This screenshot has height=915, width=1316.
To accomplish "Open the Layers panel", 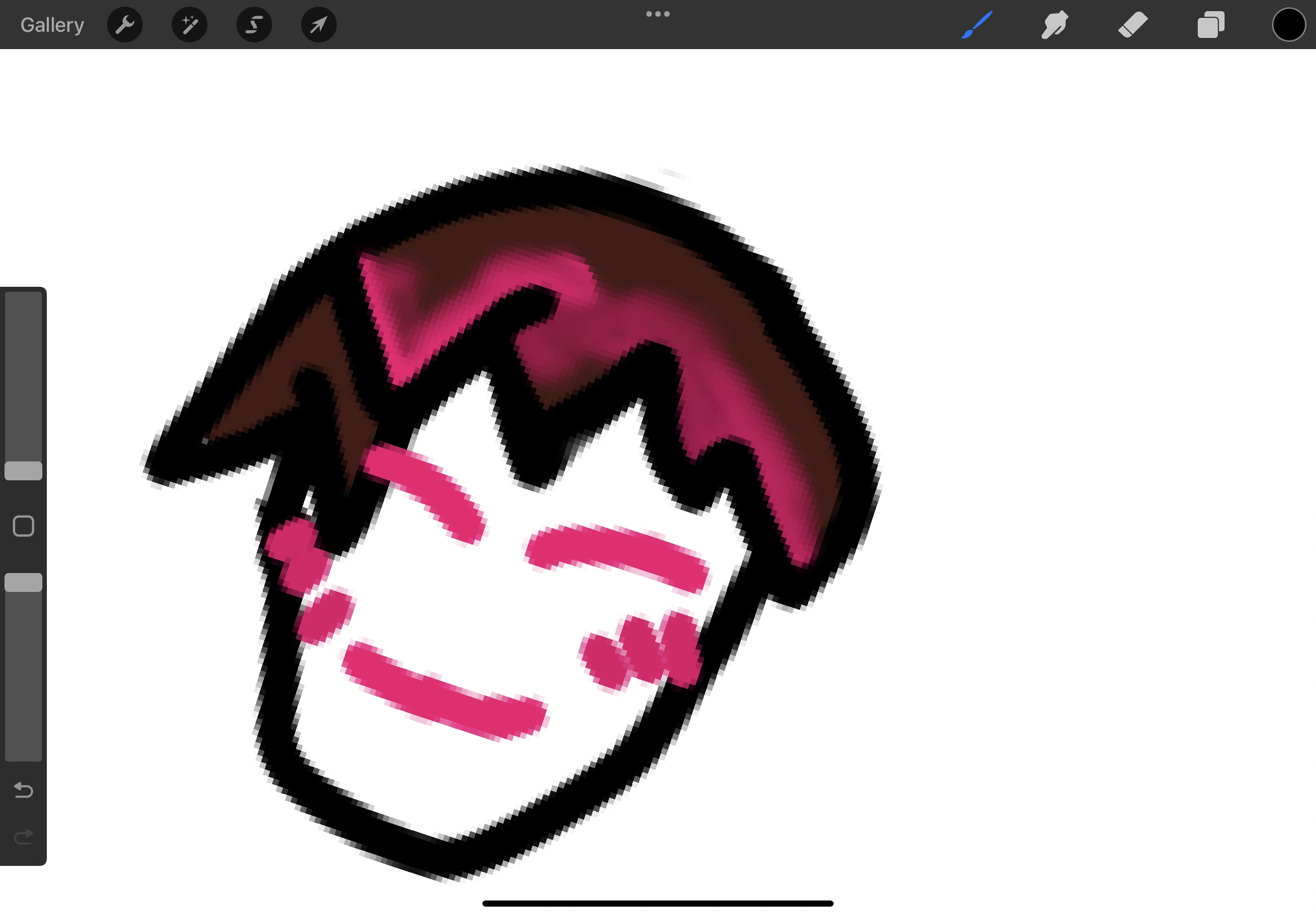I will (1211, 25).
